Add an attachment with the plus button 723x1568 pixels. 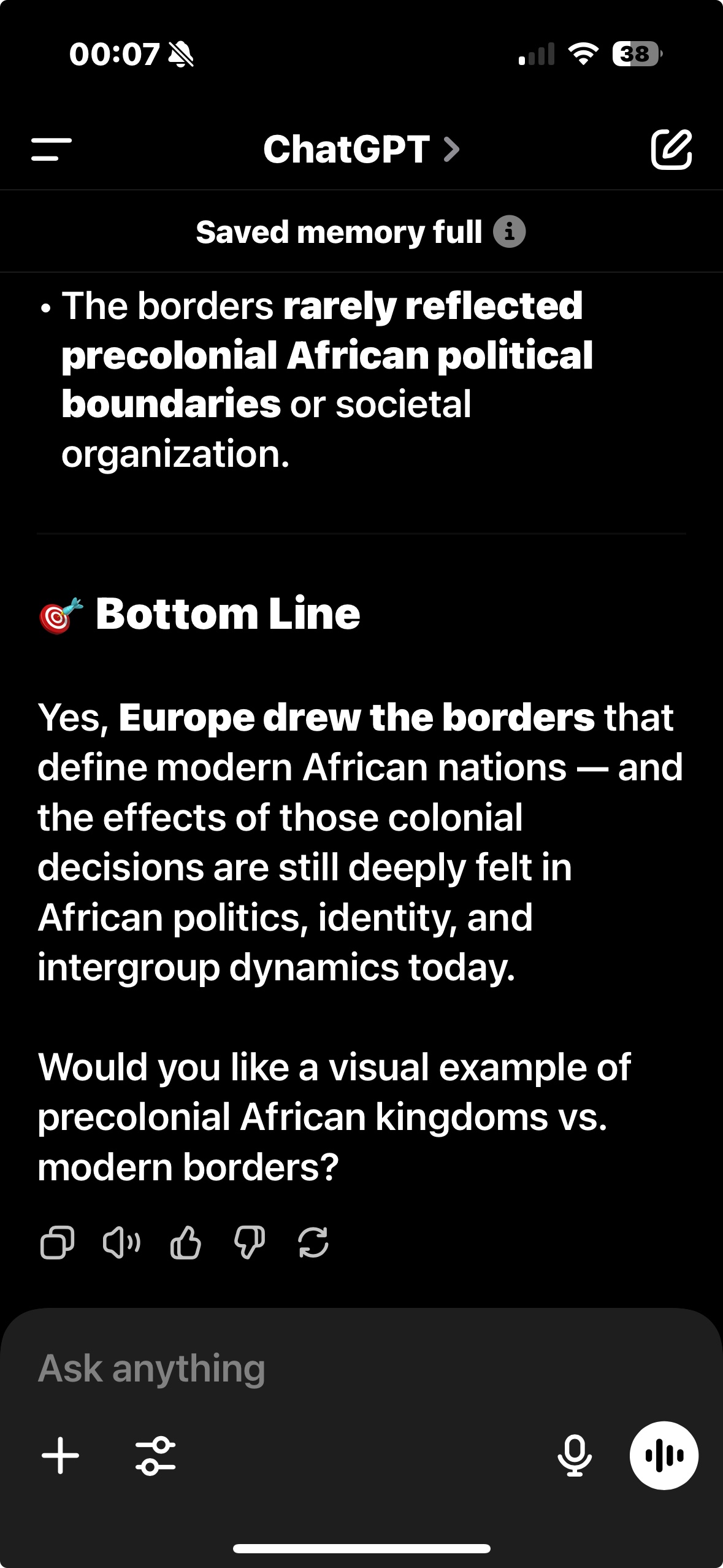point(60,1455)
